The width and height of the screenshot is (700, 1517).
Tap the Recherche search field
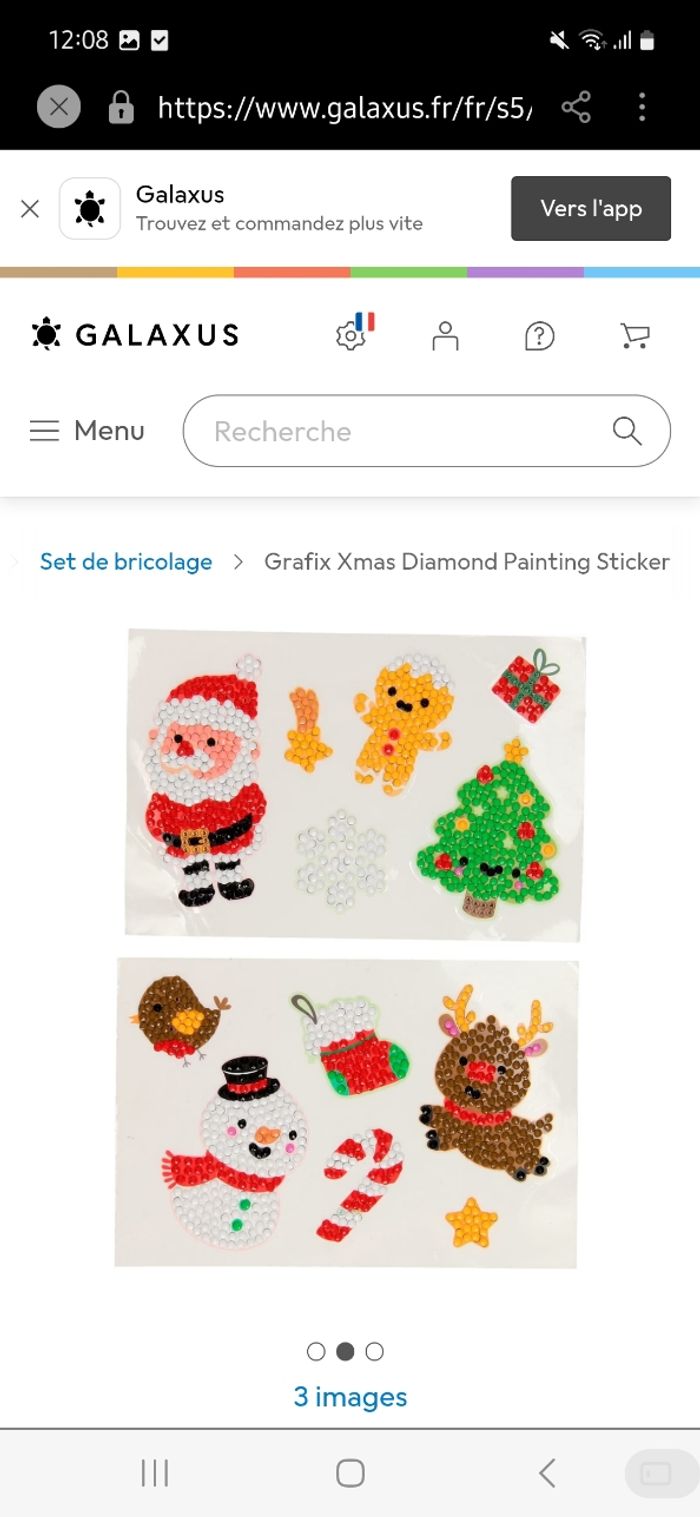click(400, 431)
